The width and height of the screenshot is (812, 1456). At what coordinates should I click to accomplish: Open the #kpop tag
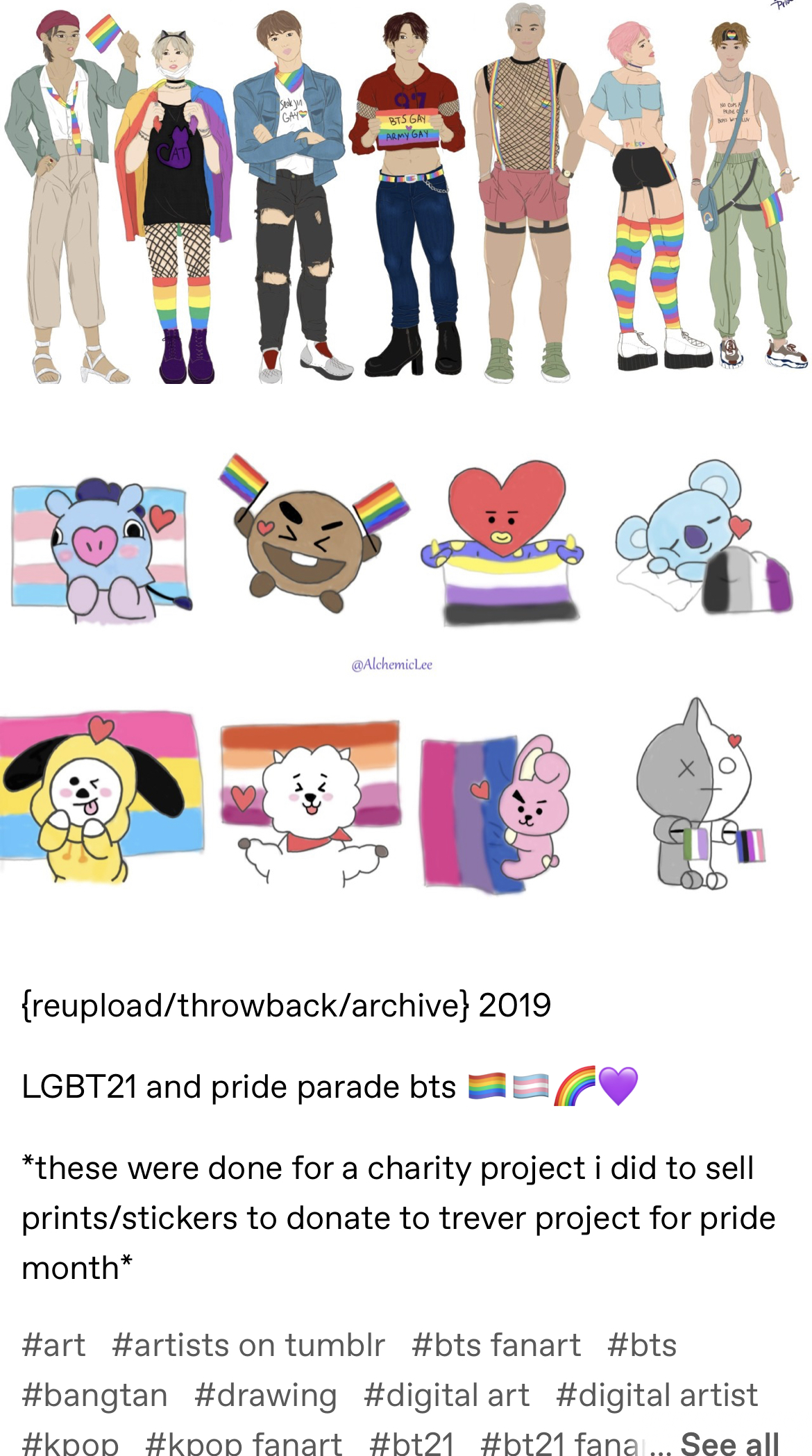click(x=70, y=1444)
